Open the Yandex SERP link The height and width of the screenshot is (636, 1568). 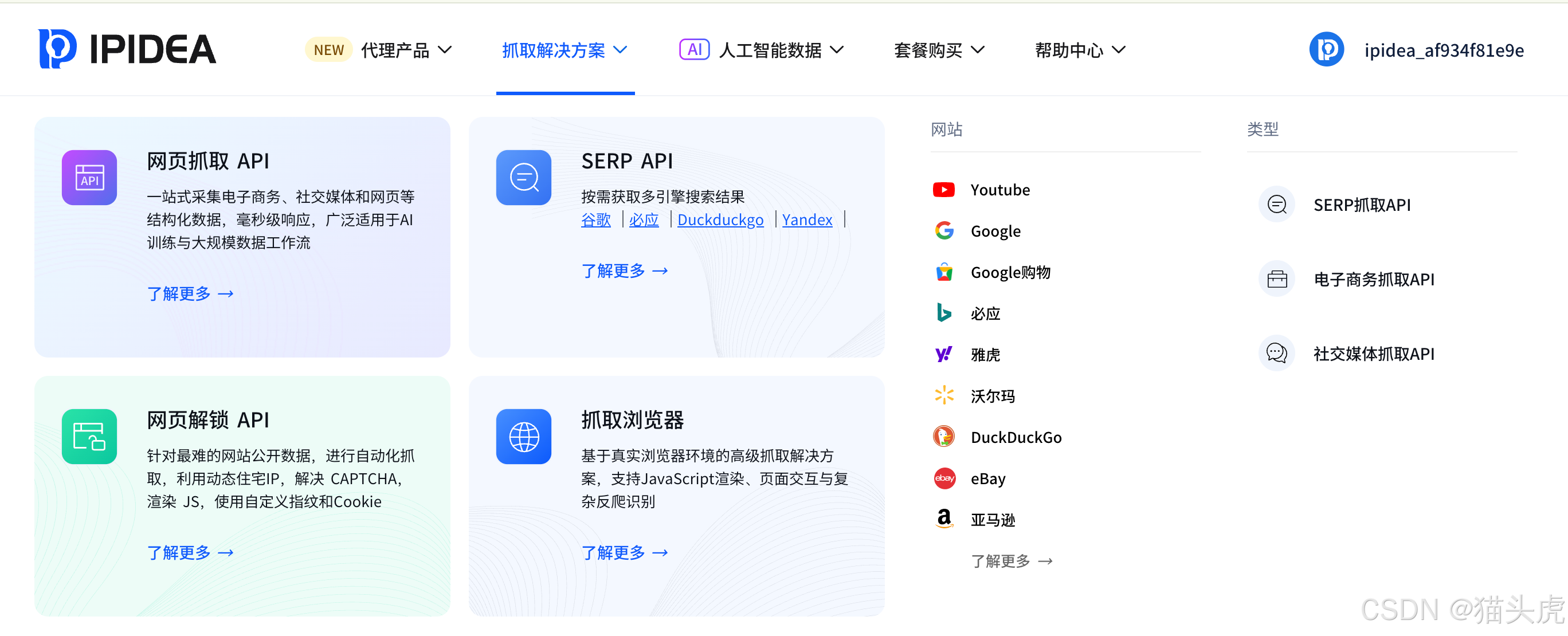(806, 219)
